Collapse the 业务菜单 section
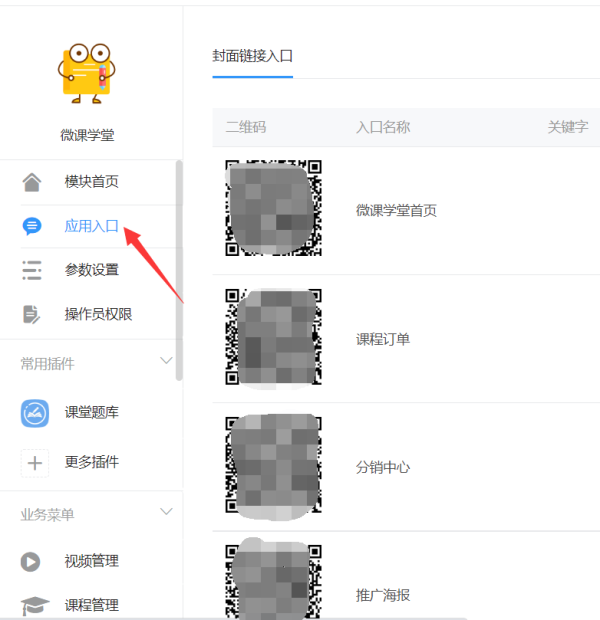 167,513
